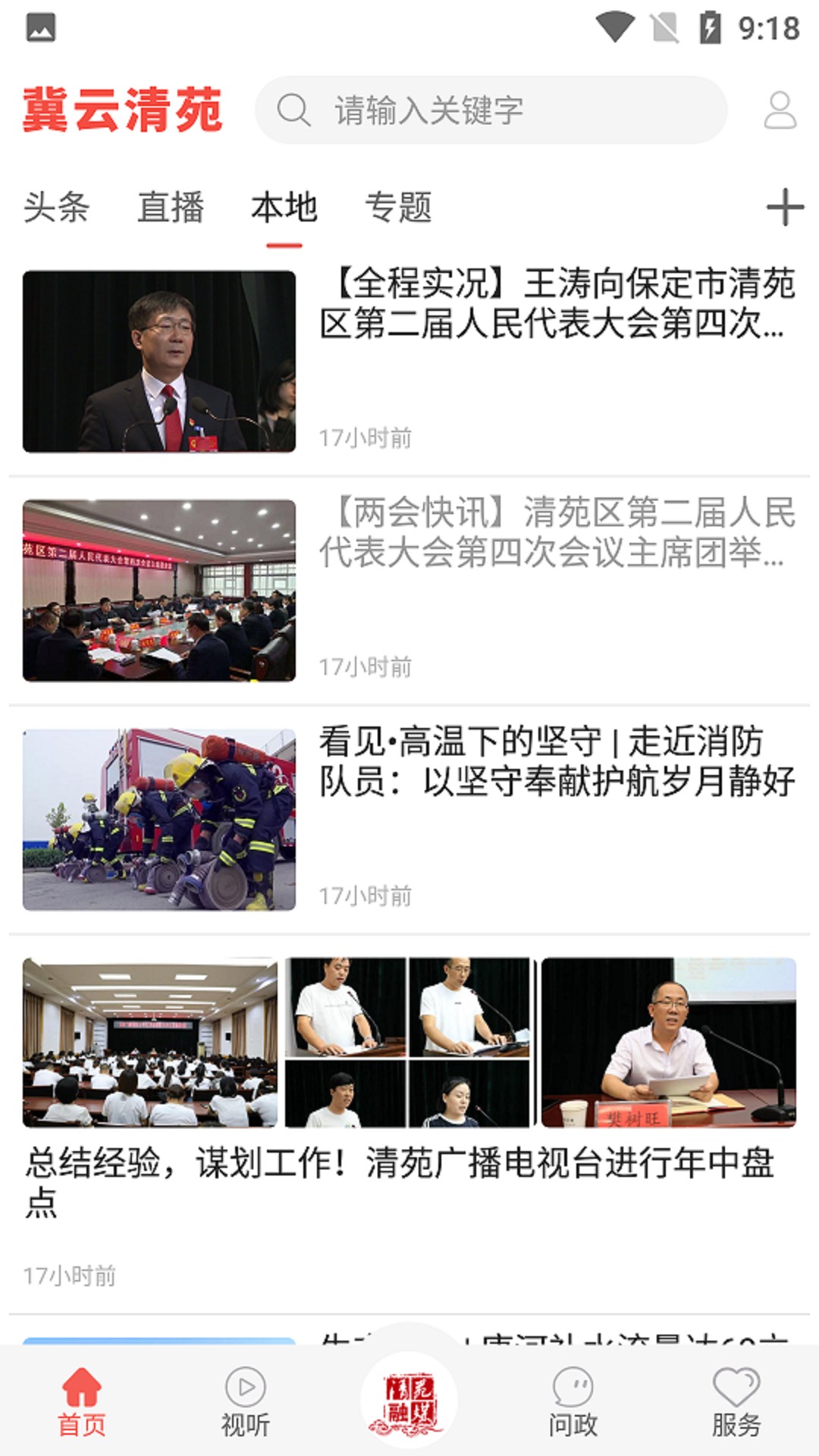This screenshot has height=1456, width=819.
Task: Open the 服务 tab
Action: click(736, 1403)
